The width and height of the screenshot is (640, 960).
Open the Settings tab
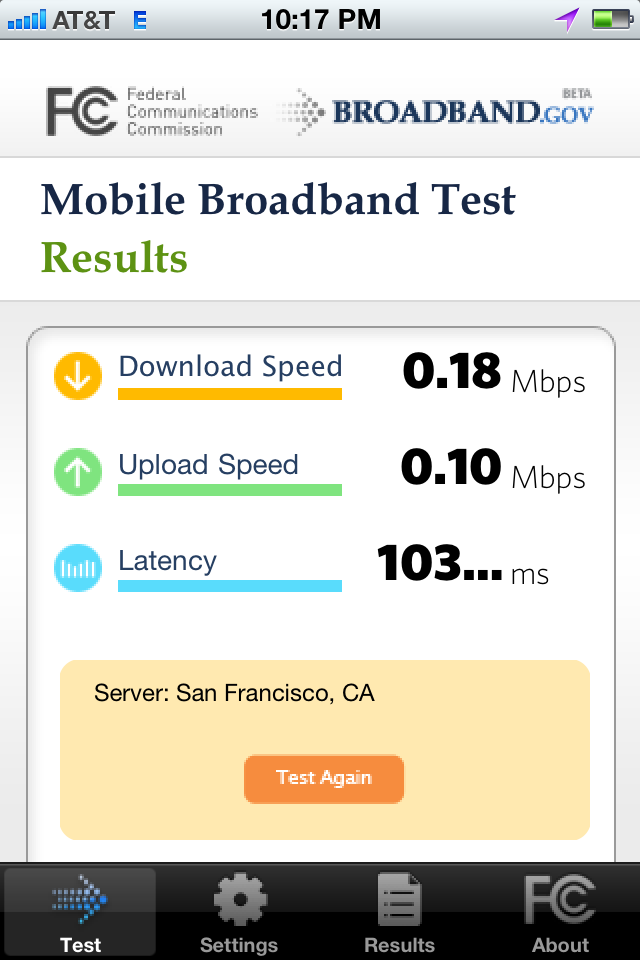239,912
